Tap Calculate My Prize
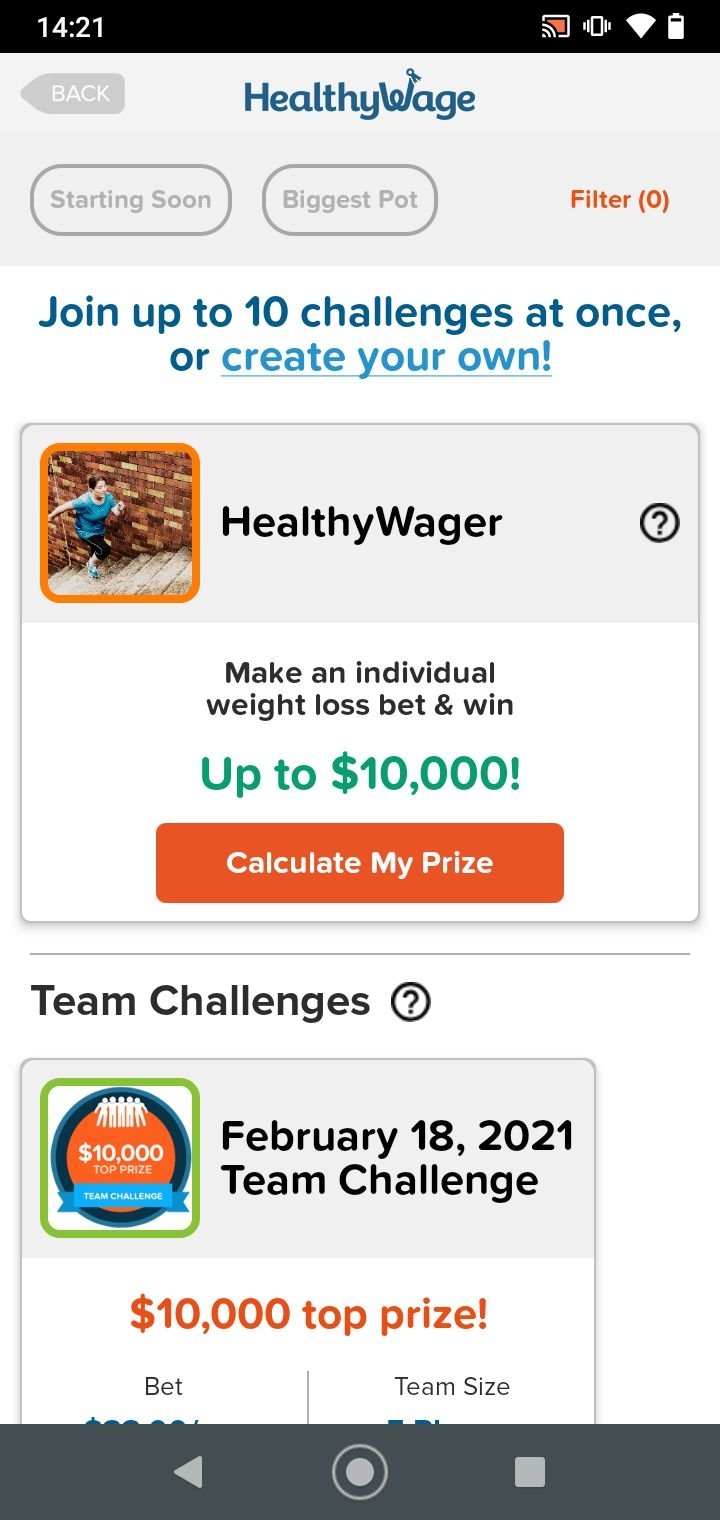 [360, 863]
